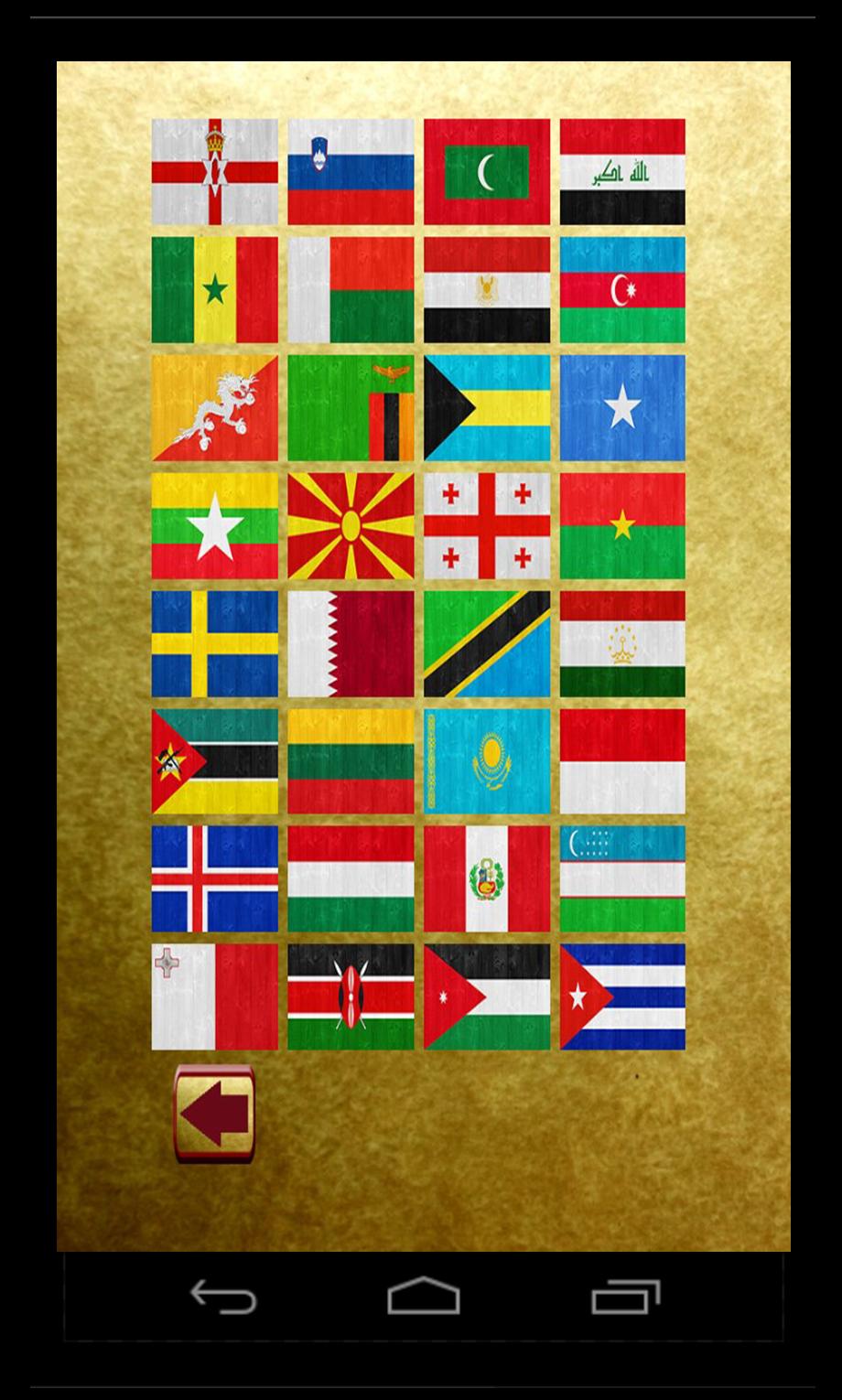Image resolution: width=842 pixels, height=1400 pixels.
Task: Select the Georgia five-cross flag
Action: [x=487, y=525]
